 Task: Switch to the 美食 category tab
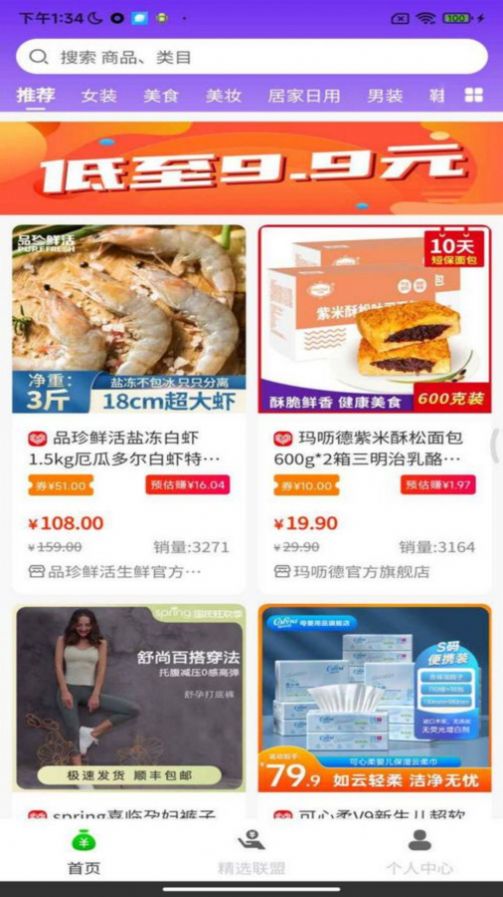click(x=161, y=96)
